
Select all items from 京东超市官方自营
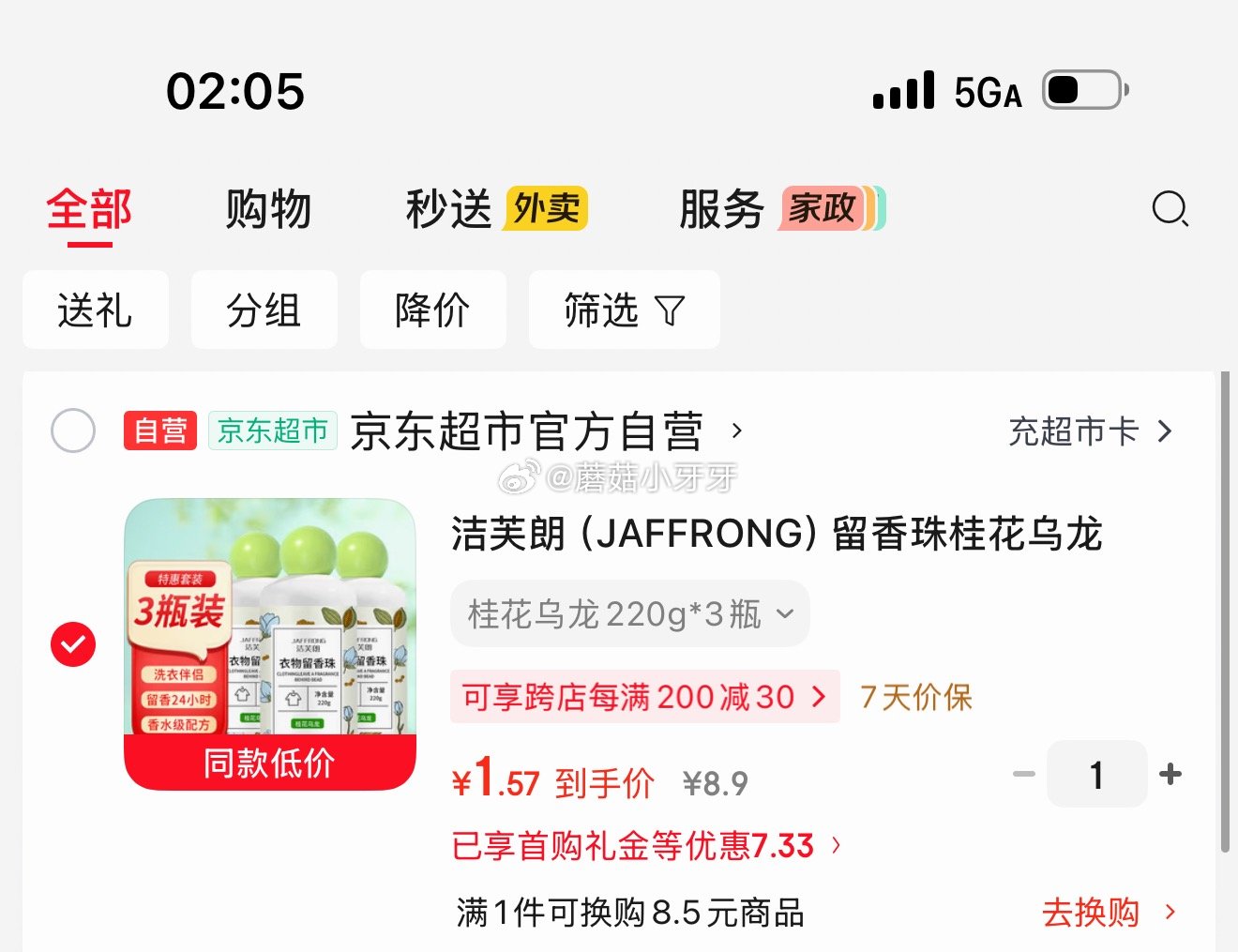pyautogui.click(x=73, y=431)
